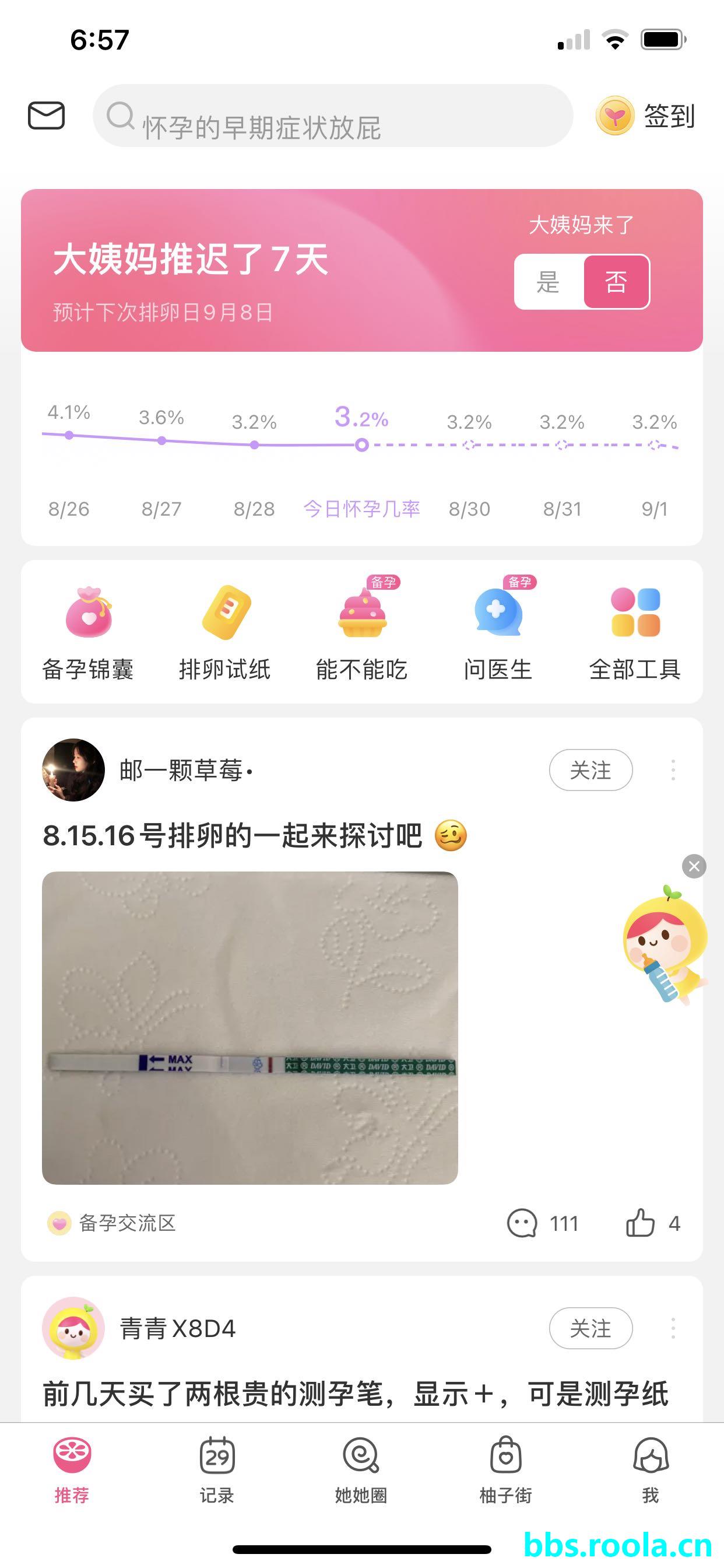Tap the search box for 怀孕的早期症状放屁
Screen dimensions: 724x1568
333,116
